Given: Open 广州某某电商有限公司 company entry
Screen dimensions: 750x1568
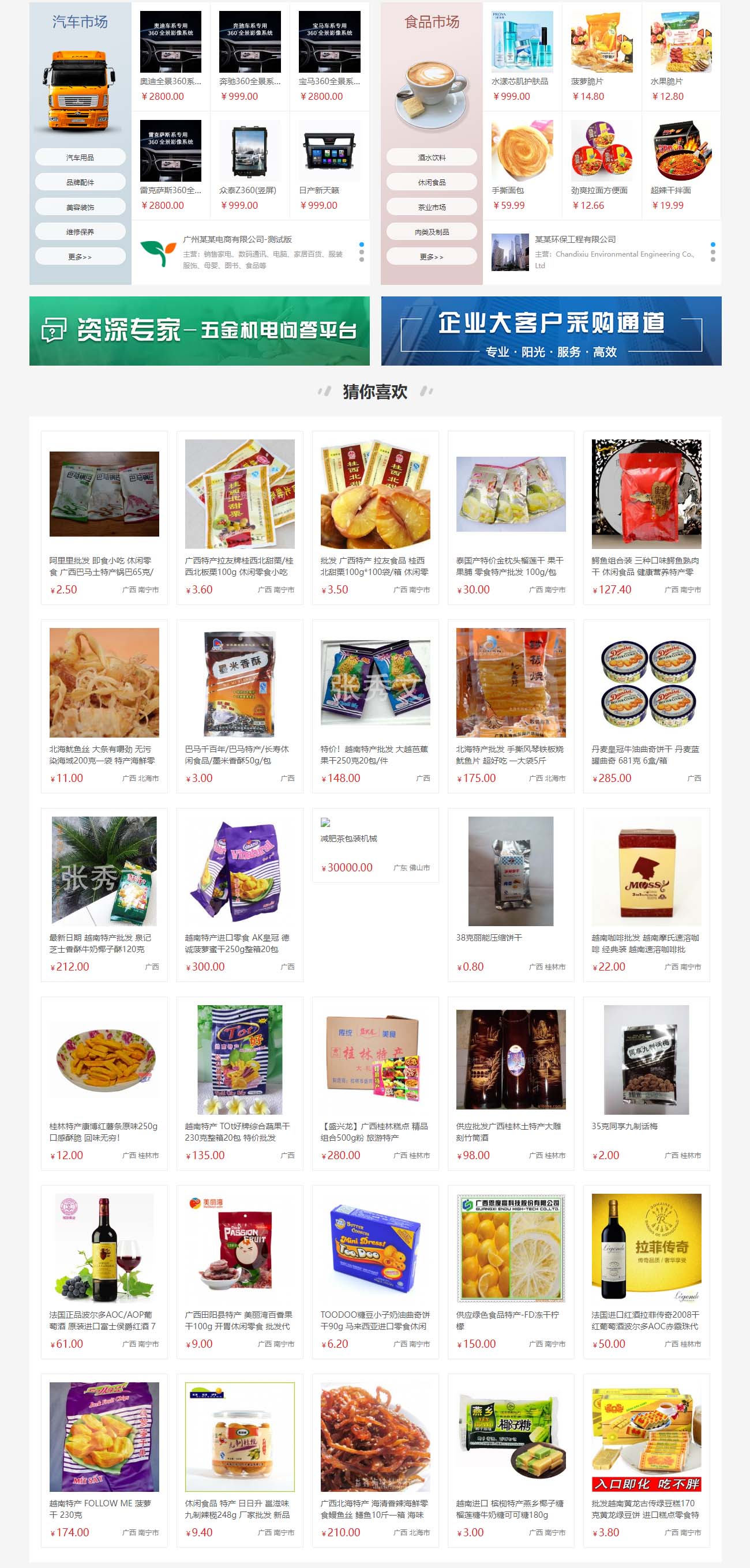Looking at the screenshot, I should tap(238, 239).
